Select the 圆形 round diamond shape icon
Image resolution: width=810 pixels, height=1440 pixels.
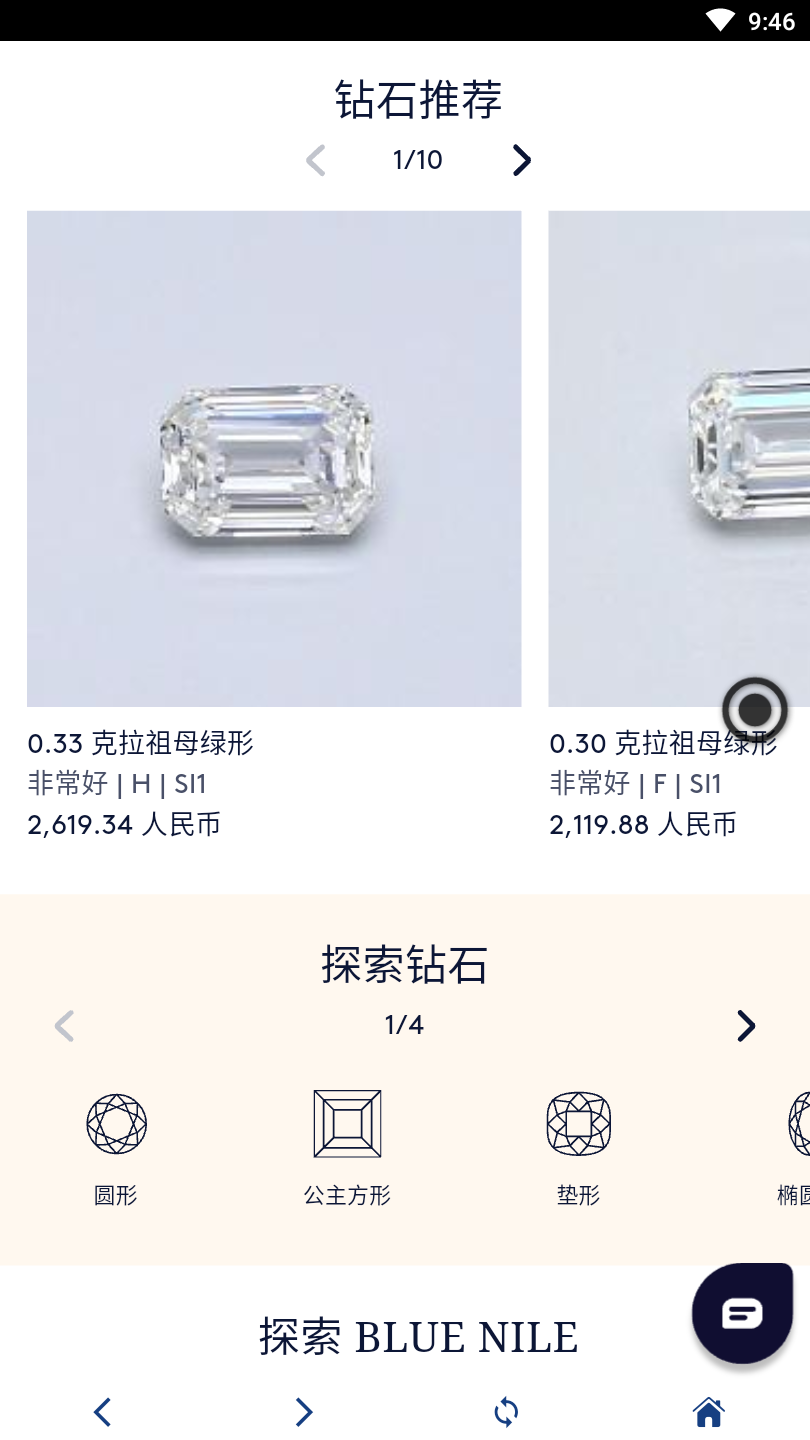click(114, 1122)
